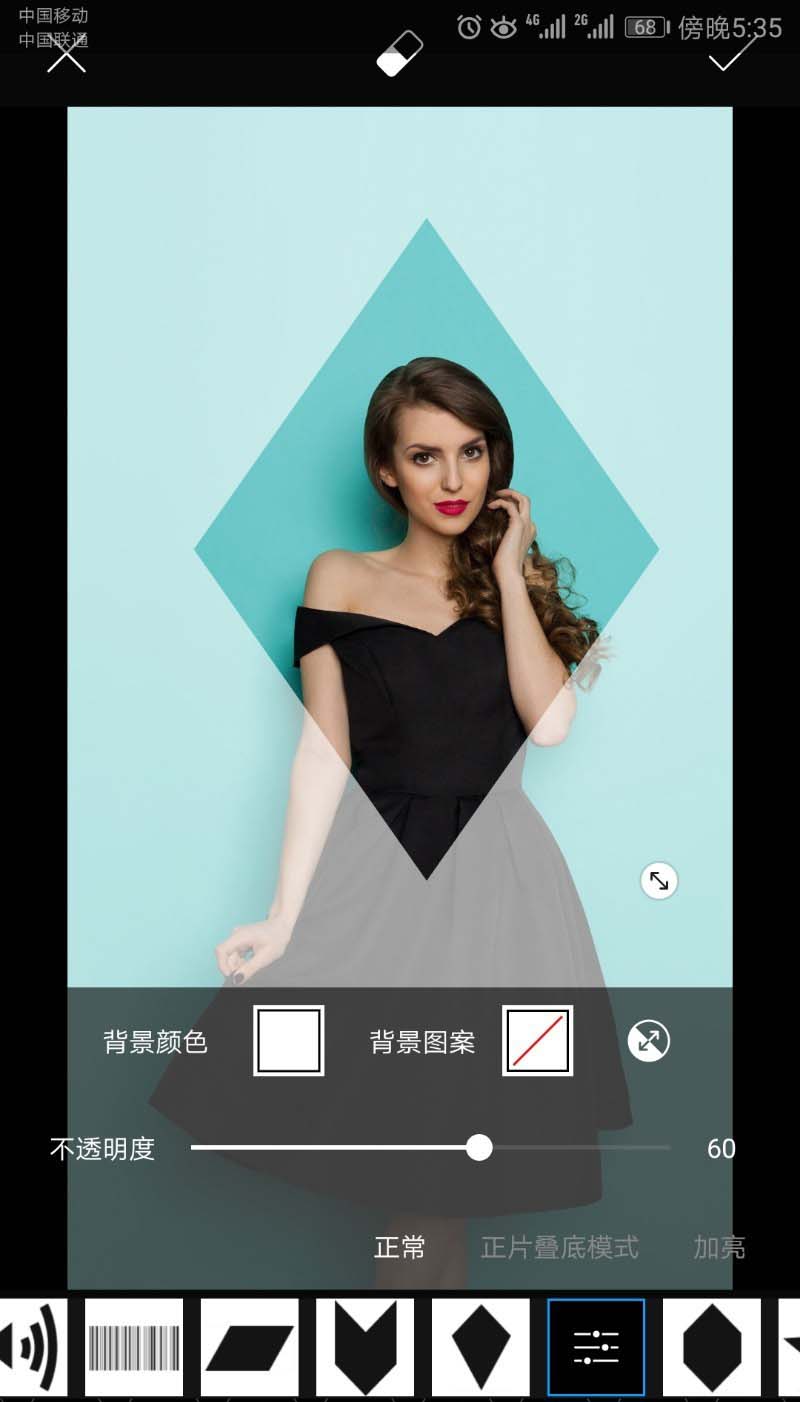Choose the kite diamond shape mask
800x1402 pixels.
point(480,1347)
